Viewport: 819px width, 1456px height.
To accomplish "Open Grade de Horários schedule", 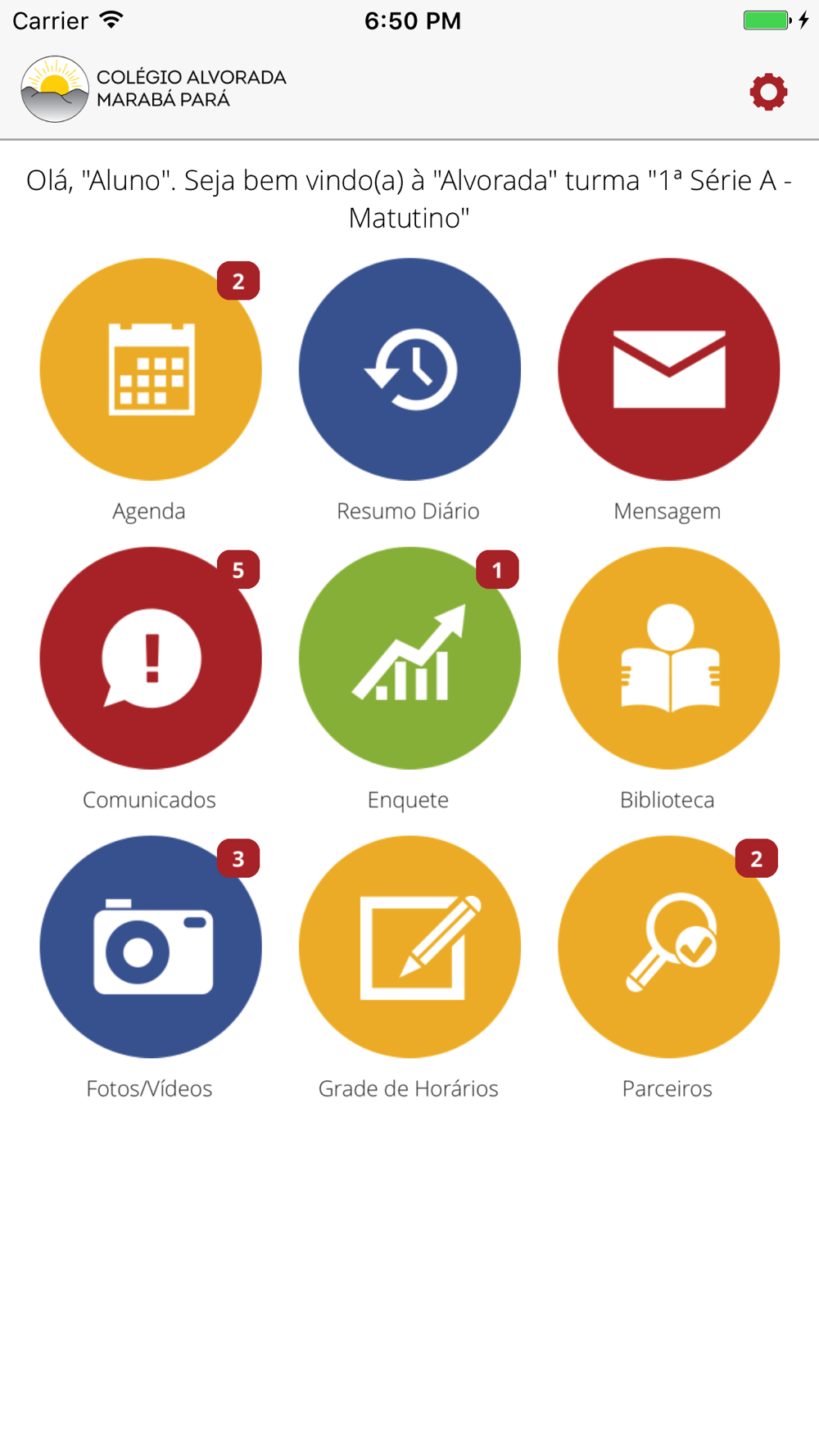I will pos(409,947).
